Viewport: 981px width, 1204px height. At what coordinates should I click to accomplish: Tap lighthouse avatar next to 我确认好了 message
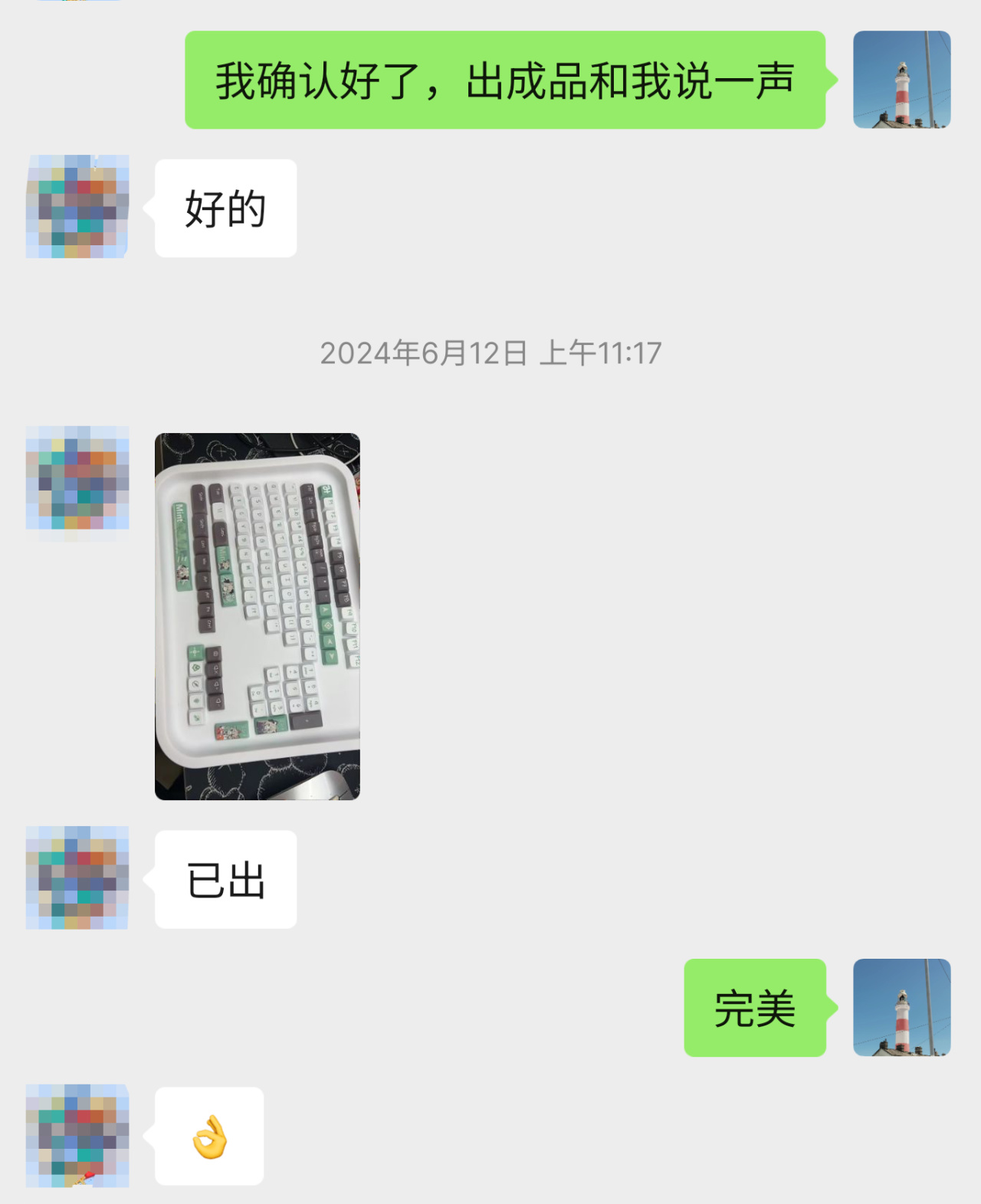point(901,80)
